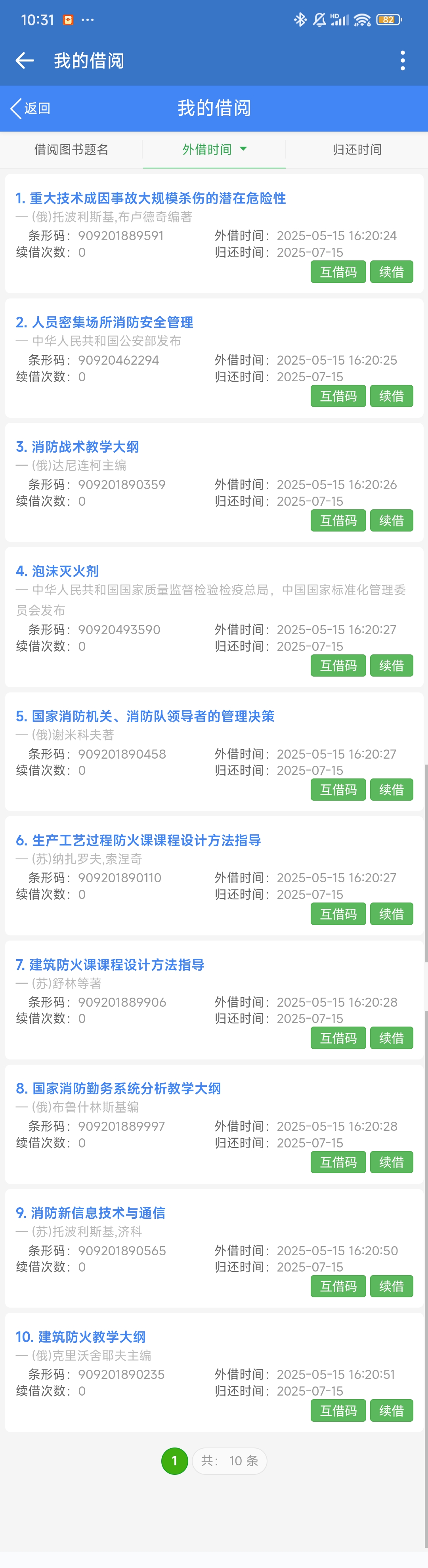Renew 泡沫灭火剂 with 续借
This screenshot has height=1568, width=428.
391,665
